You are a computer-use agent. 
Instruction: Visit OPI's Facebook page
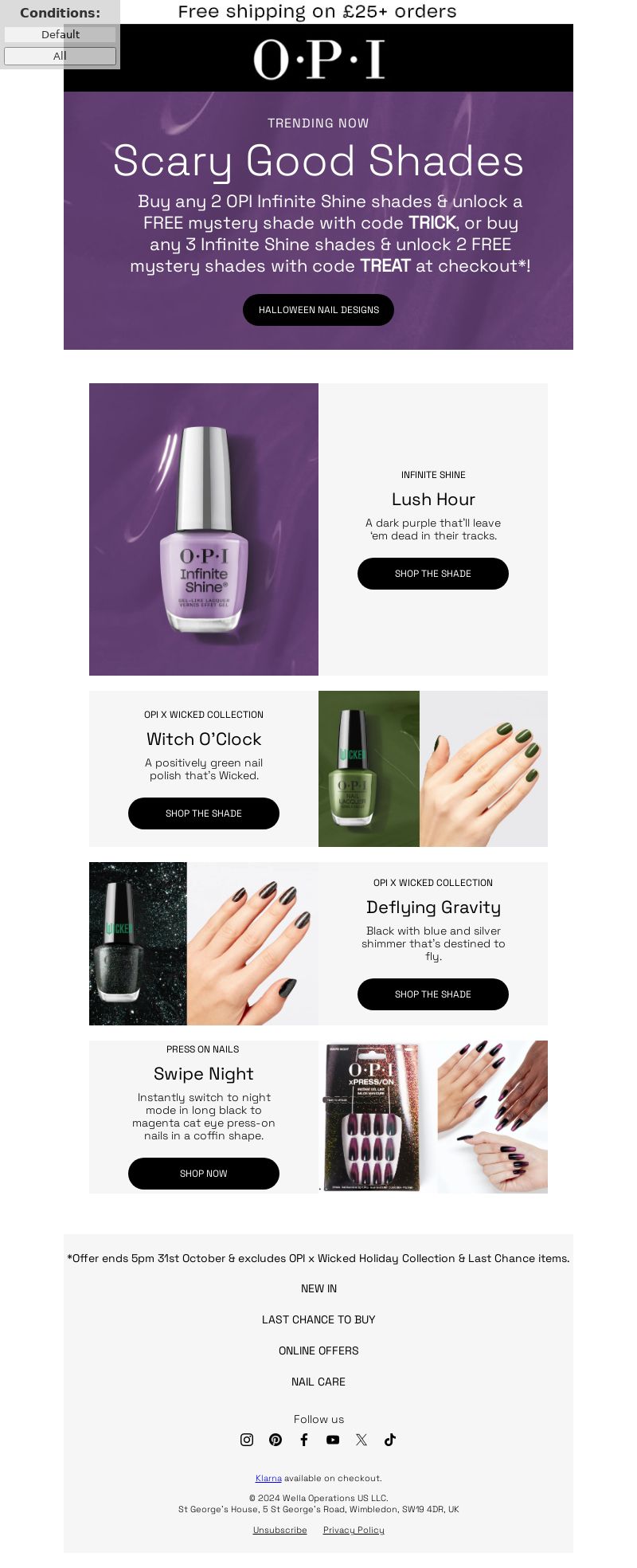[x=304, y=1440]
